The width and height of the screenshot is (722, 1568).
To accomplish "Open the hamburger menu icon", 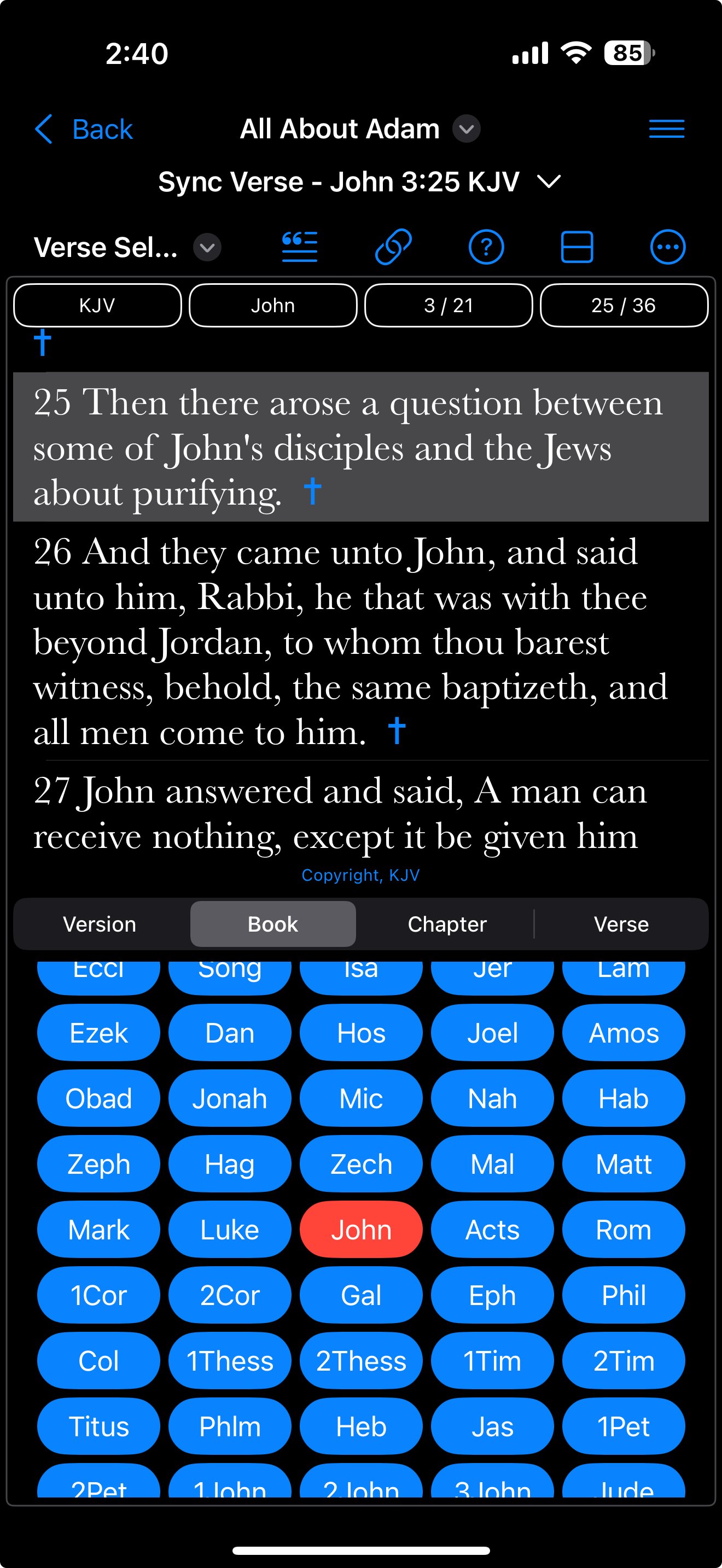I will pyautogui.click(x=667, y=129).
